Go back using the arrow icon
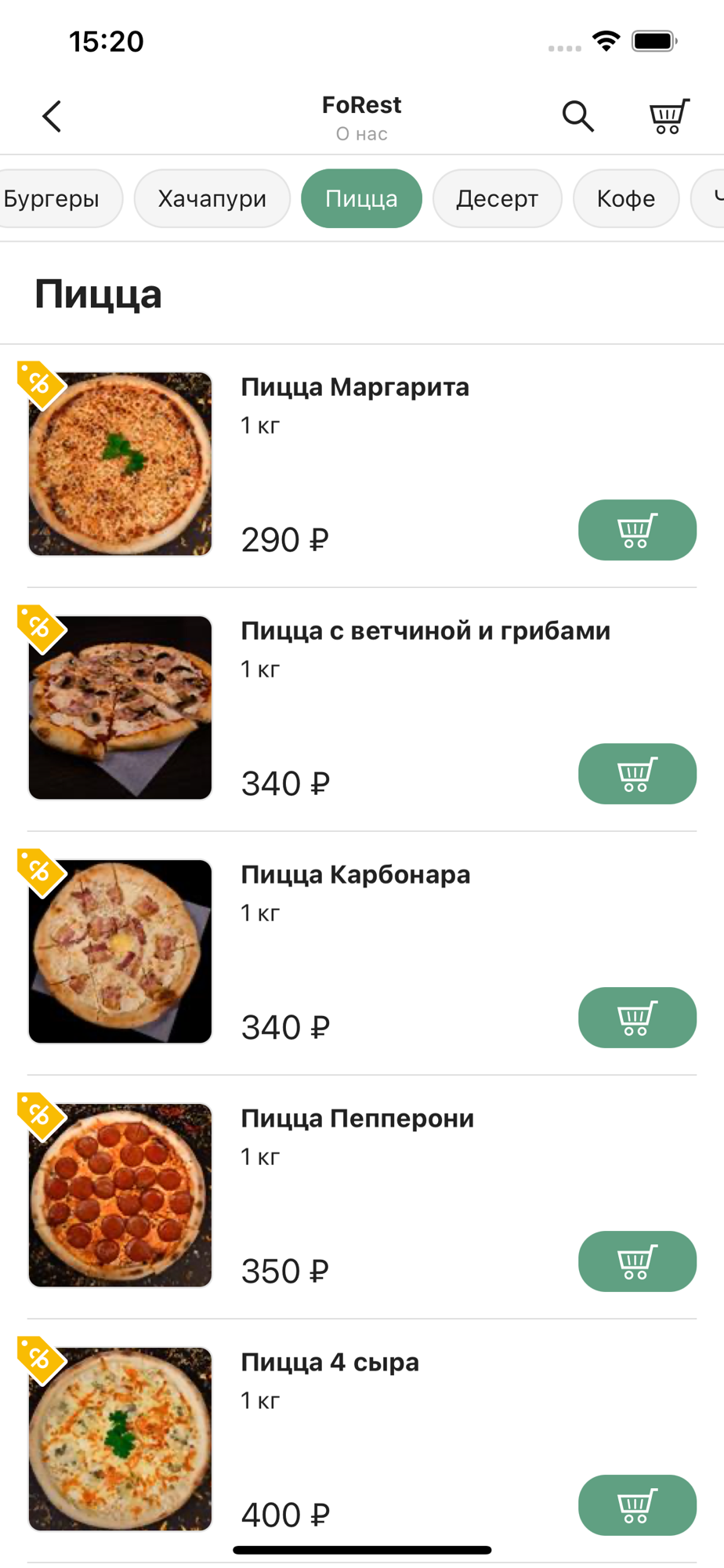The height and width of the screenshot is (1568, 724). click(x=52, y=117)
